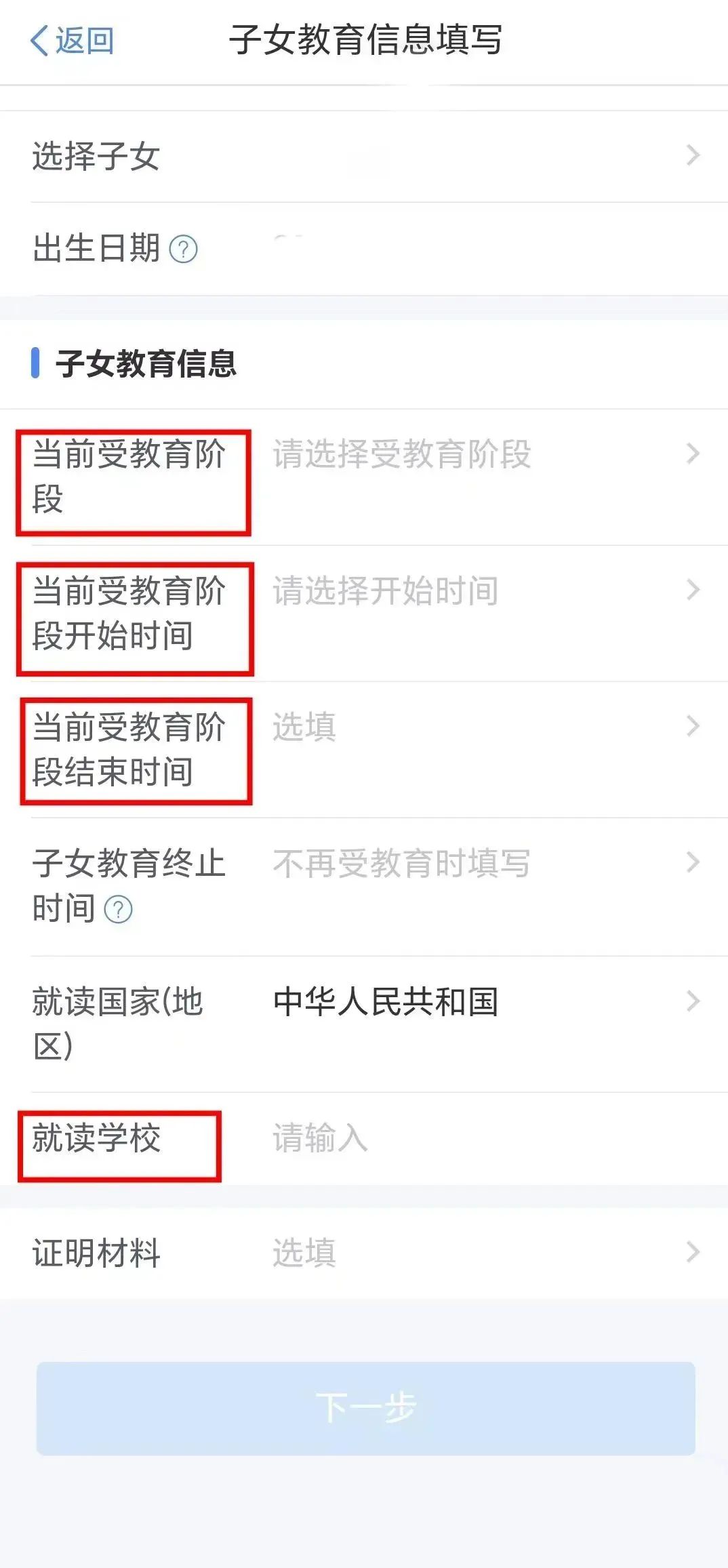Select the 当前受教育阶段 option

[x=401, y=455]
